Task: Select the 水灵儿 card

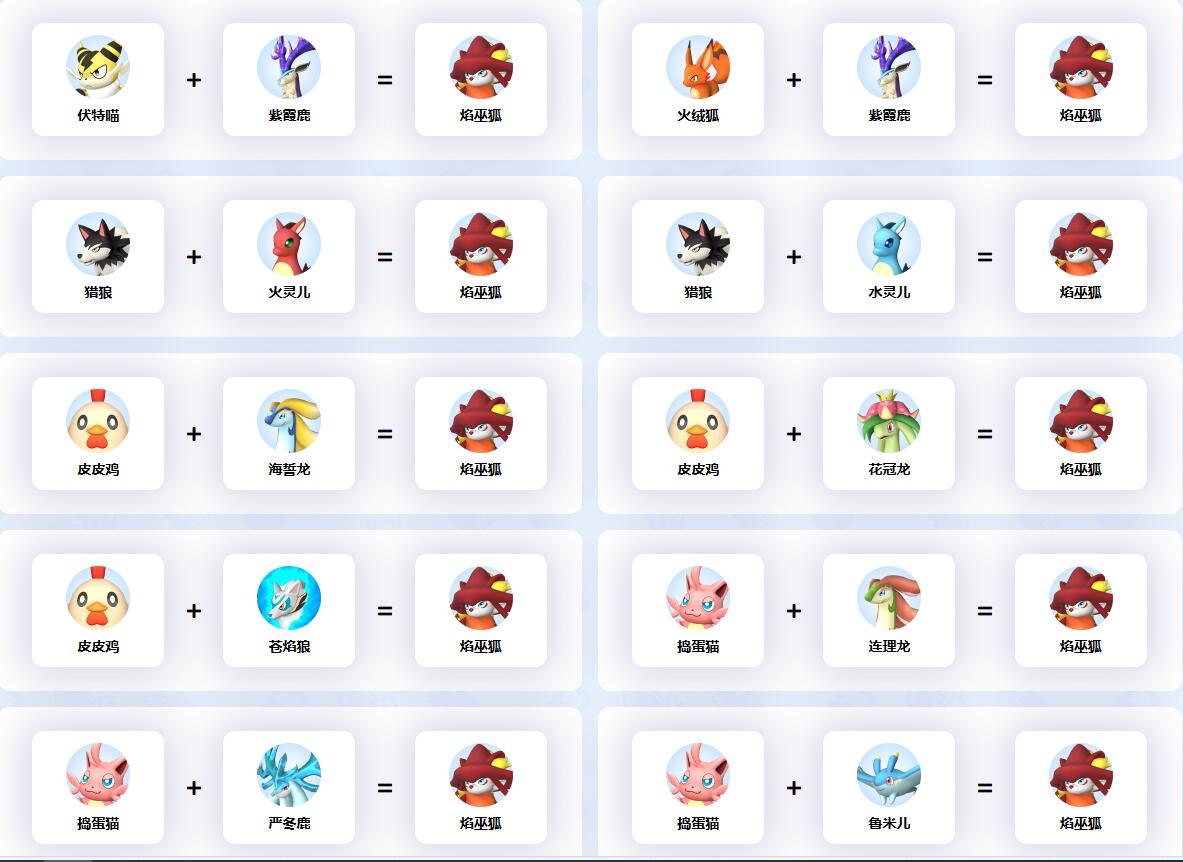Action: pyautogui.click(x=889, y=256)
